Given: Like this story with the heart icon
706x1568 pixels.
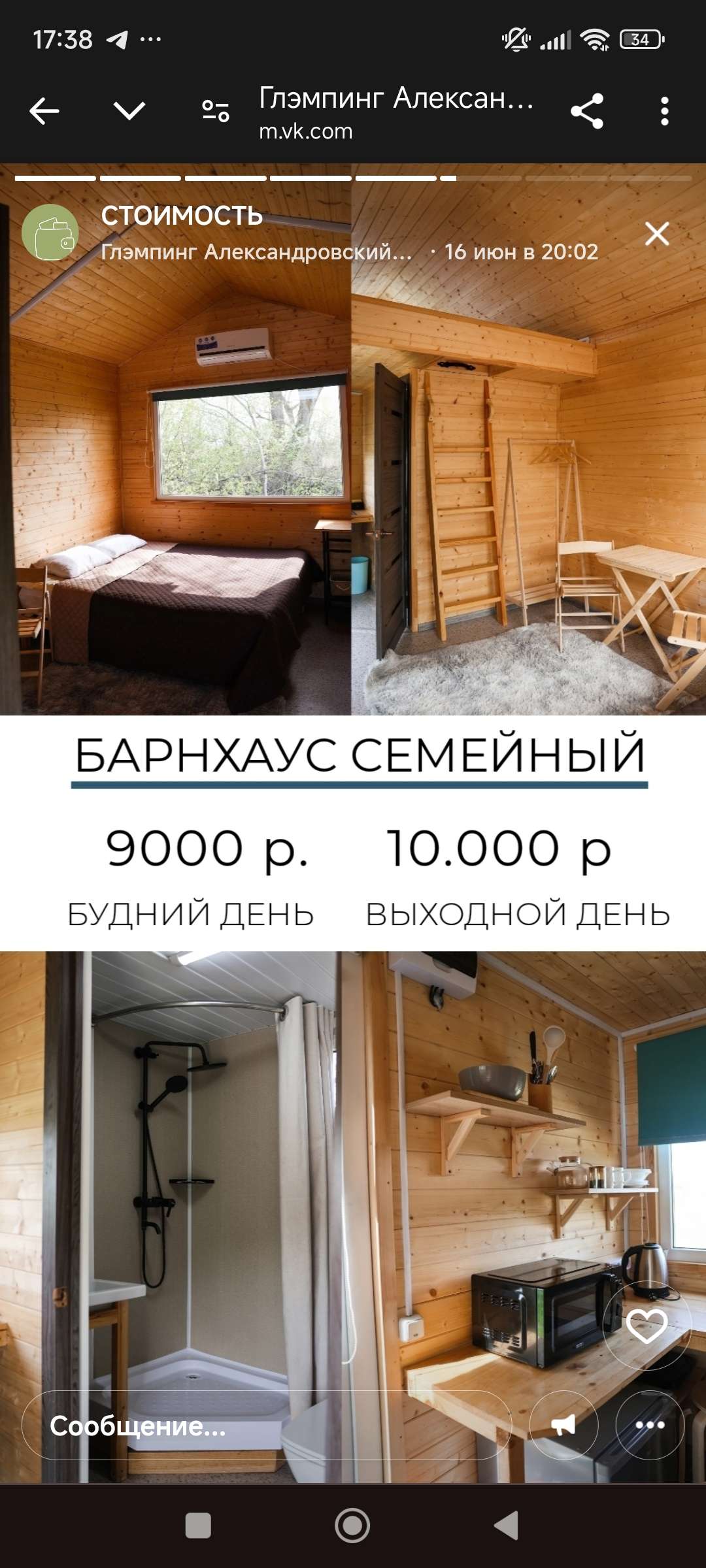Looking at the screenshot, I should pos(647,1326).
